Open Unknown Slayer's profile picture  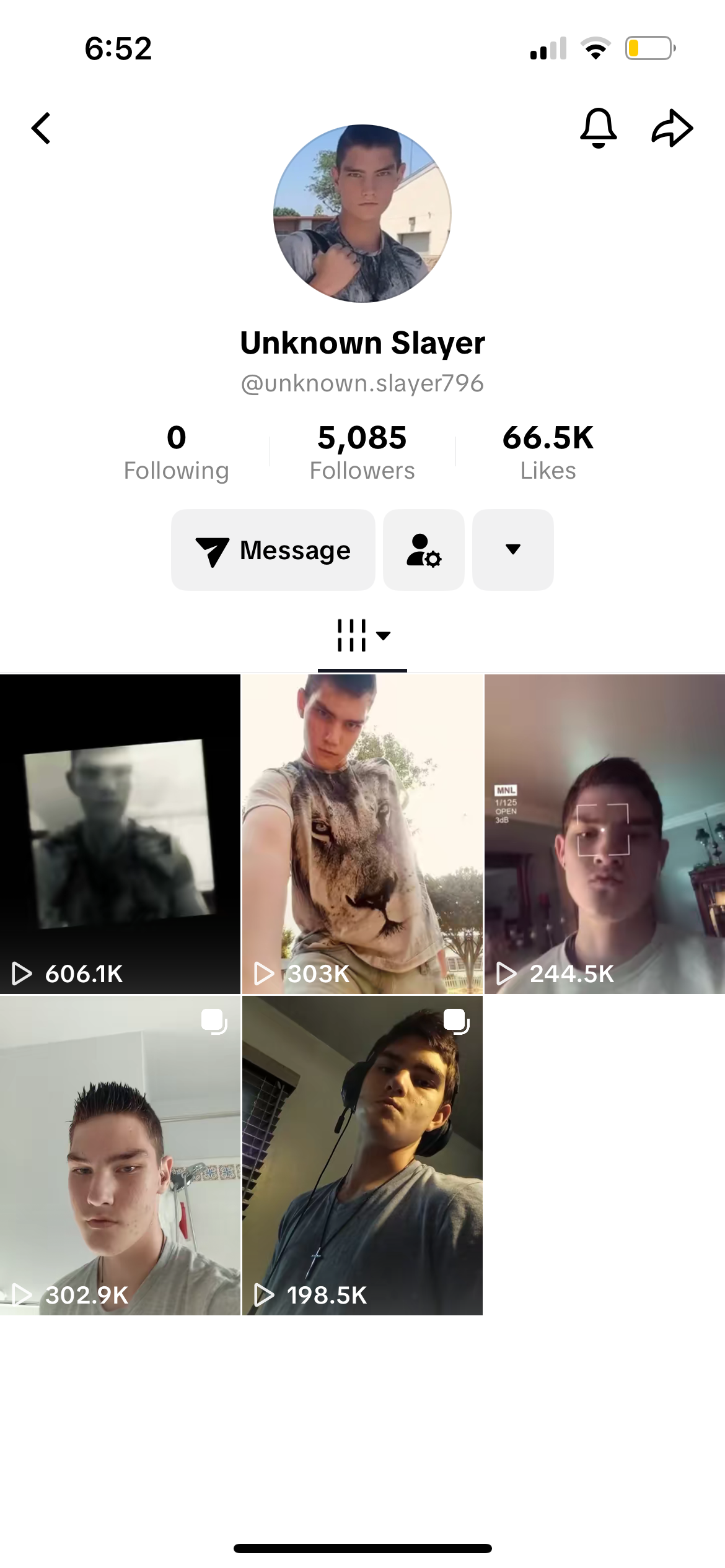(362, 214)
